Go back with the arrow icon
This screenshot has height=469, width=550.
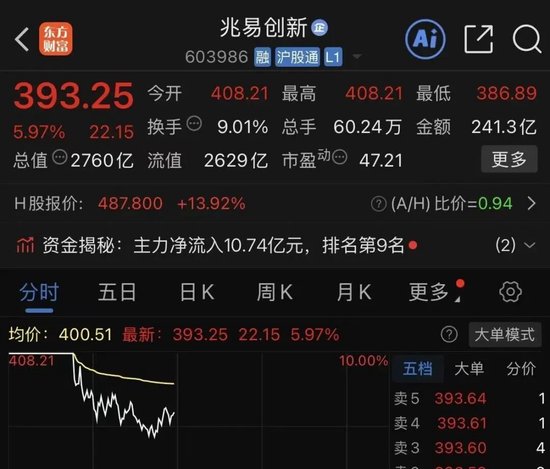(x=22, y=40)
